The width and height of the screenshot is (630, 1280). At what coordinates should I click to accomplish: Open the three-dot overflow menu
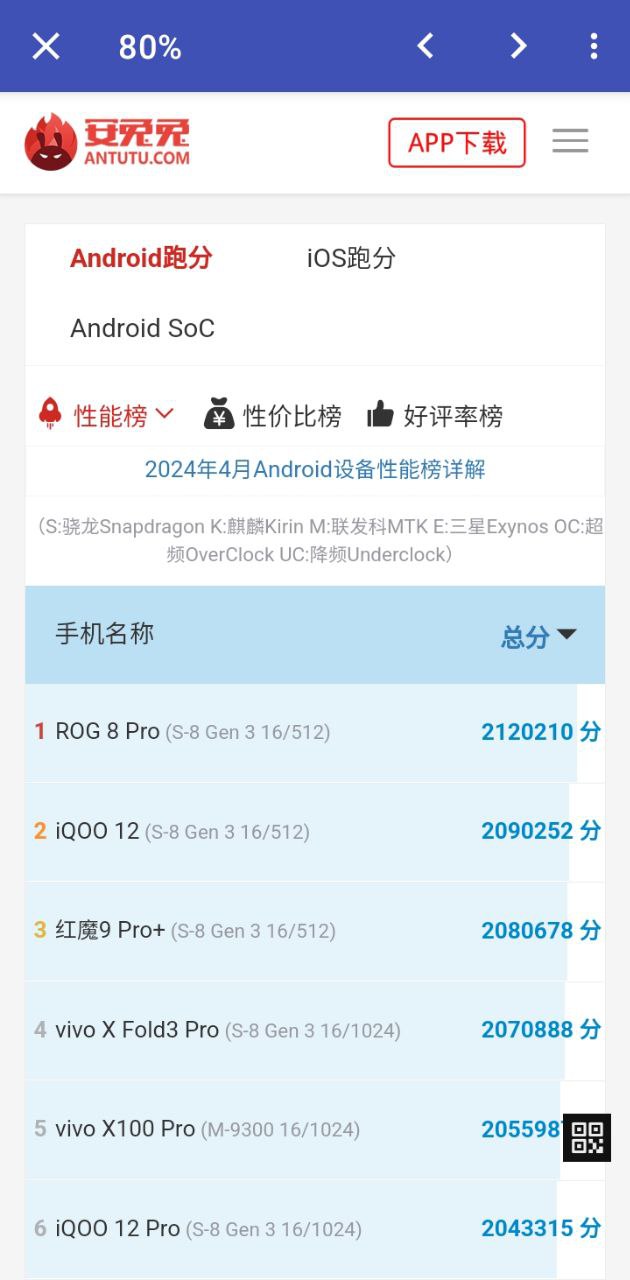click(594, 46)
